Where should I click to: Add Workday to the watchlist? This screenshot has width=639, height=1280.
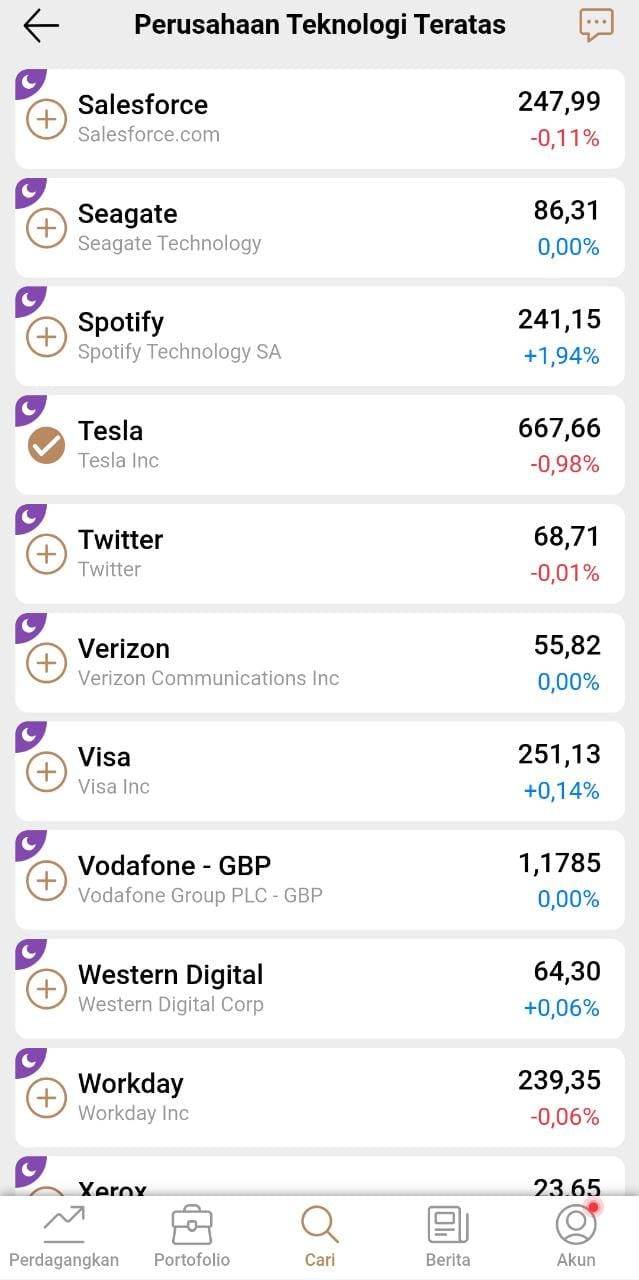(46, 1098)
